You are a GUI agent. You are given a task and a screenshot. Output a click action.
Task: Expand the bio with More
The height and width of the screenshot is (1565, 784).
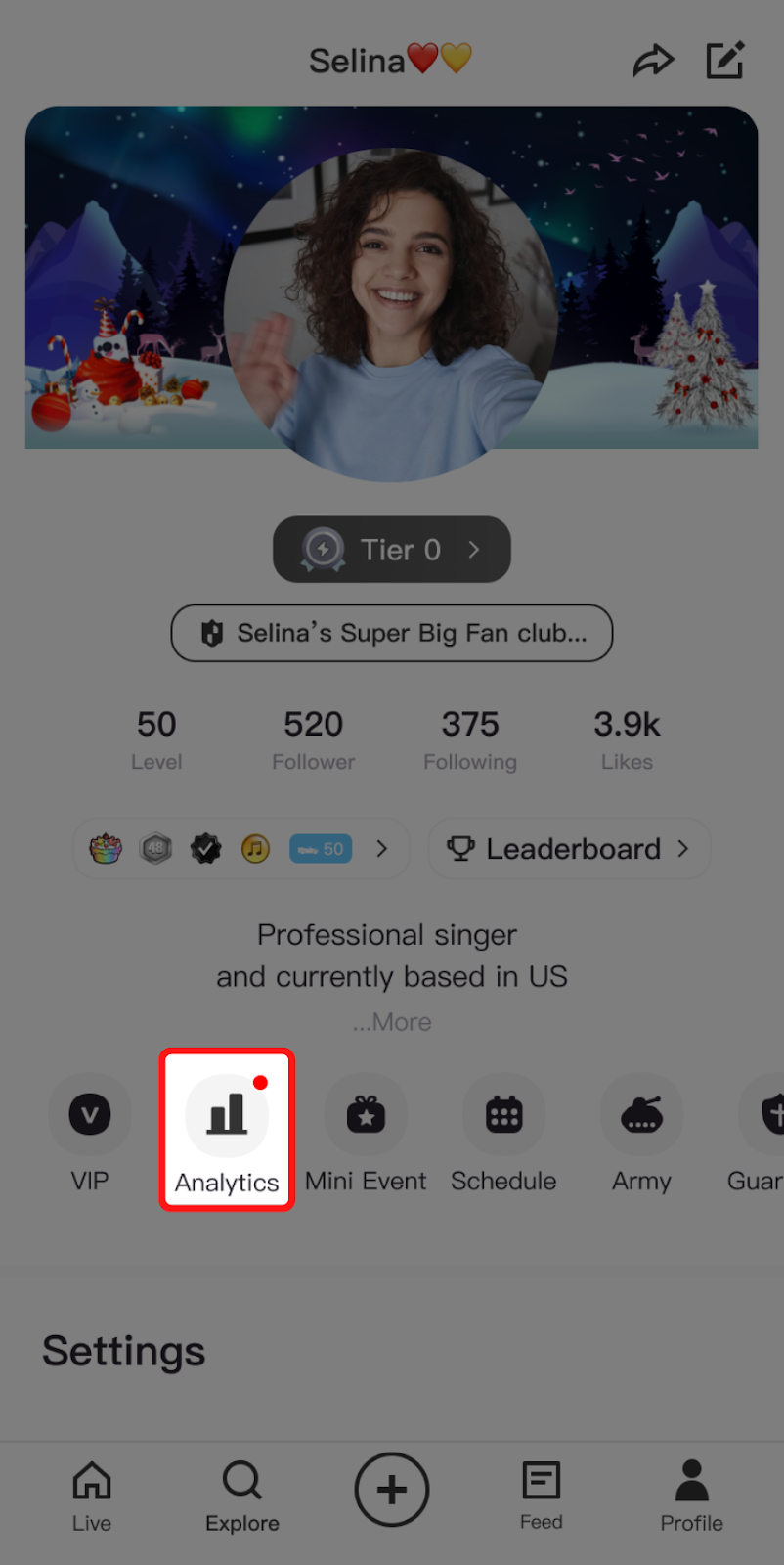coord(393,1022)
